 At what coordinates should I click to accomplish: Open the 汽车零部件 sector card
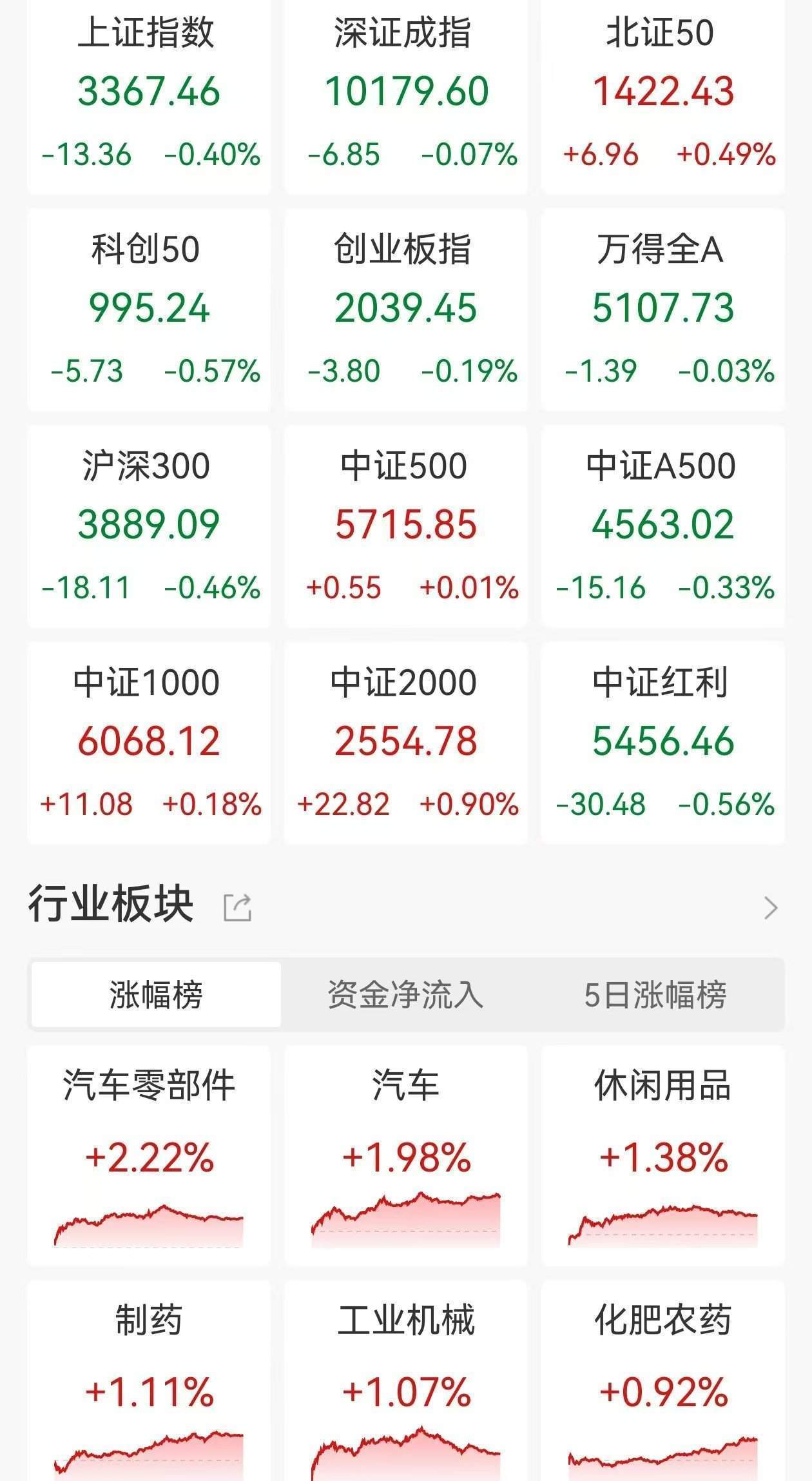click(149, 1156)
